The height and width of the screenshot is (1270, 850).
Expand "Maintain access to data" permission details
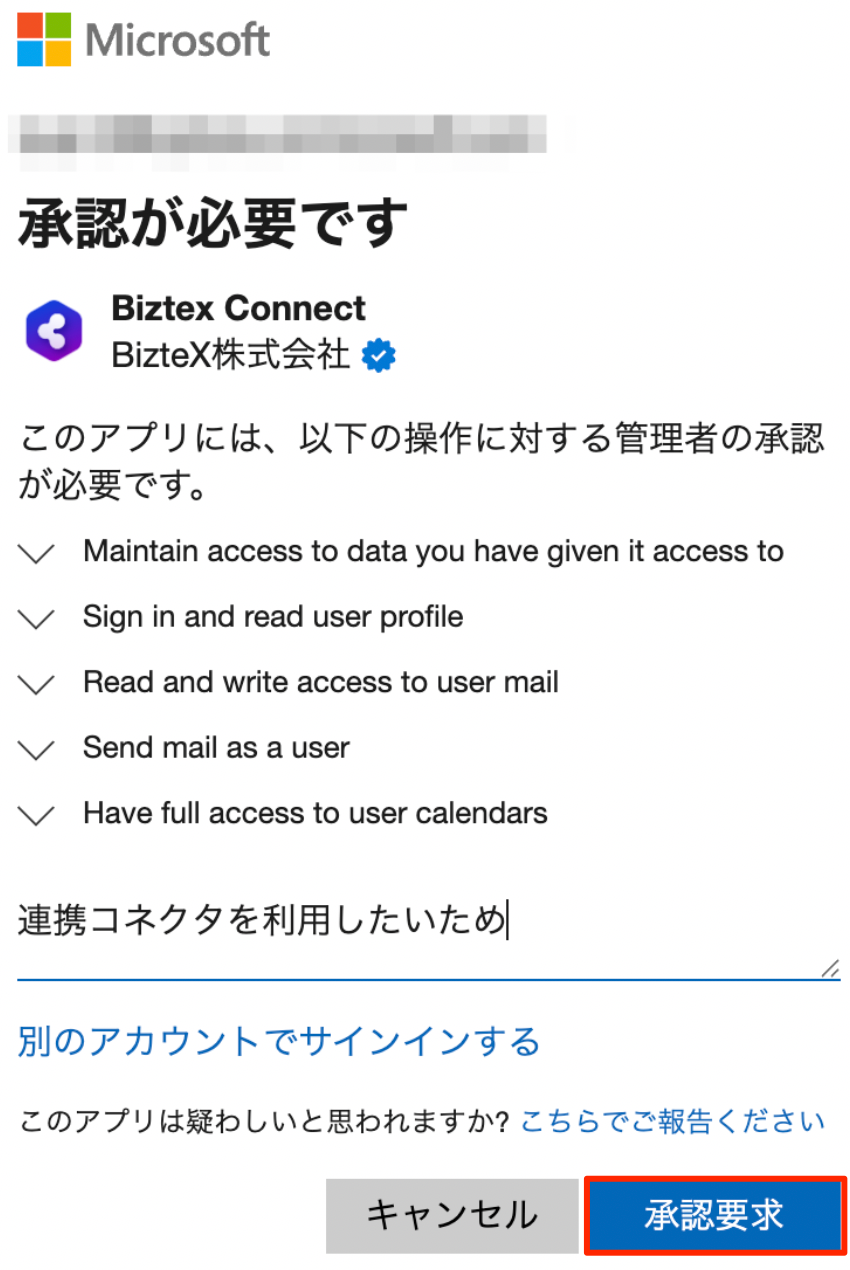37,553
